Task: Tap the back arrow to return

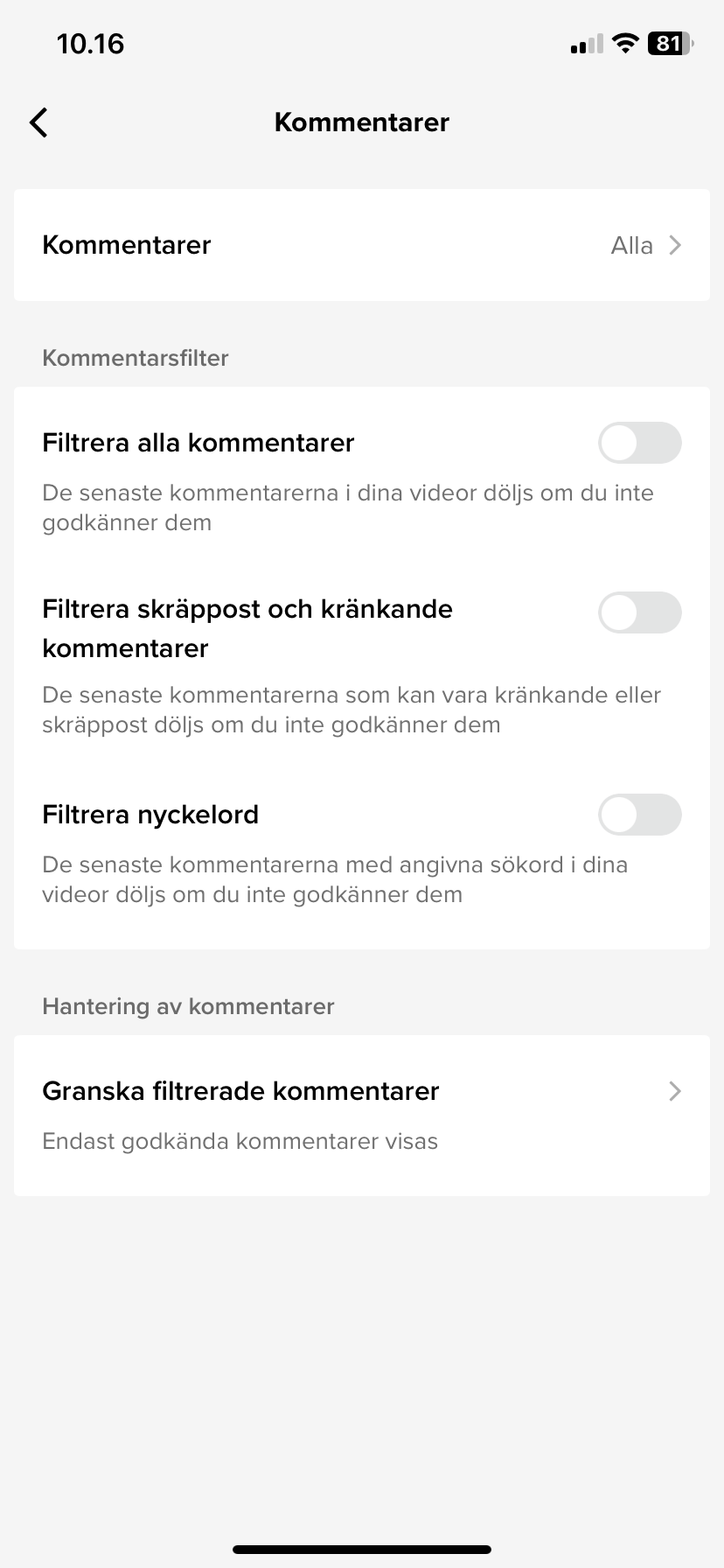Action: coord(38,122)
